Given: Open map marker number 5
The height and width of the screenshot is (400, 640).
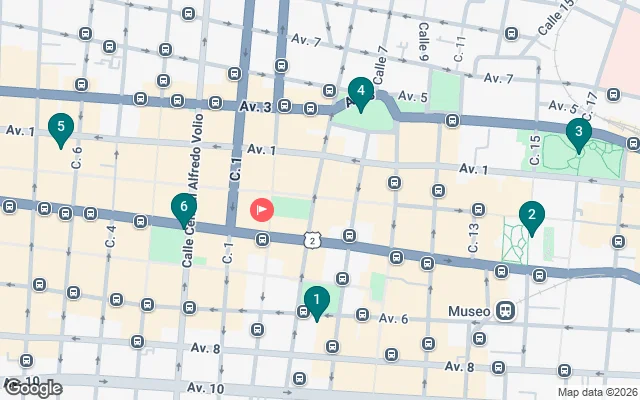Looking at the screenshot, I should tap(62, 128).
